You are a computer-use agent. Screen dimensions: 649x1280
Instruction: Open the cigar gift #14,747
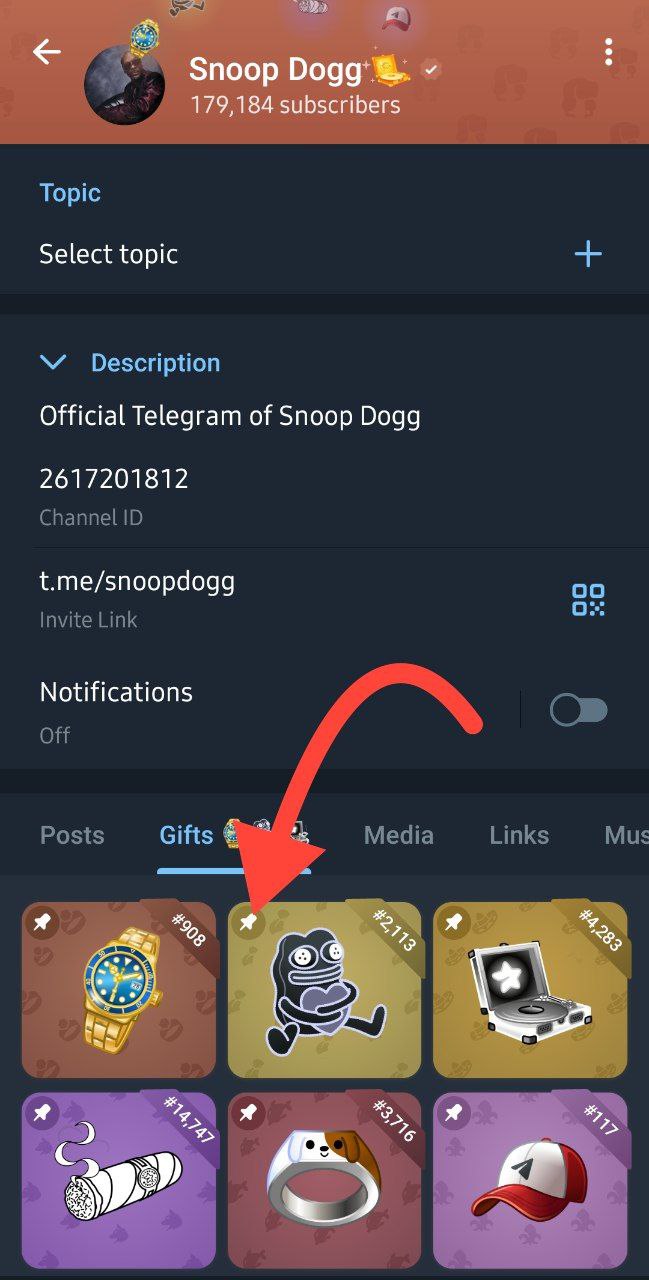(x=118, y=1180)
